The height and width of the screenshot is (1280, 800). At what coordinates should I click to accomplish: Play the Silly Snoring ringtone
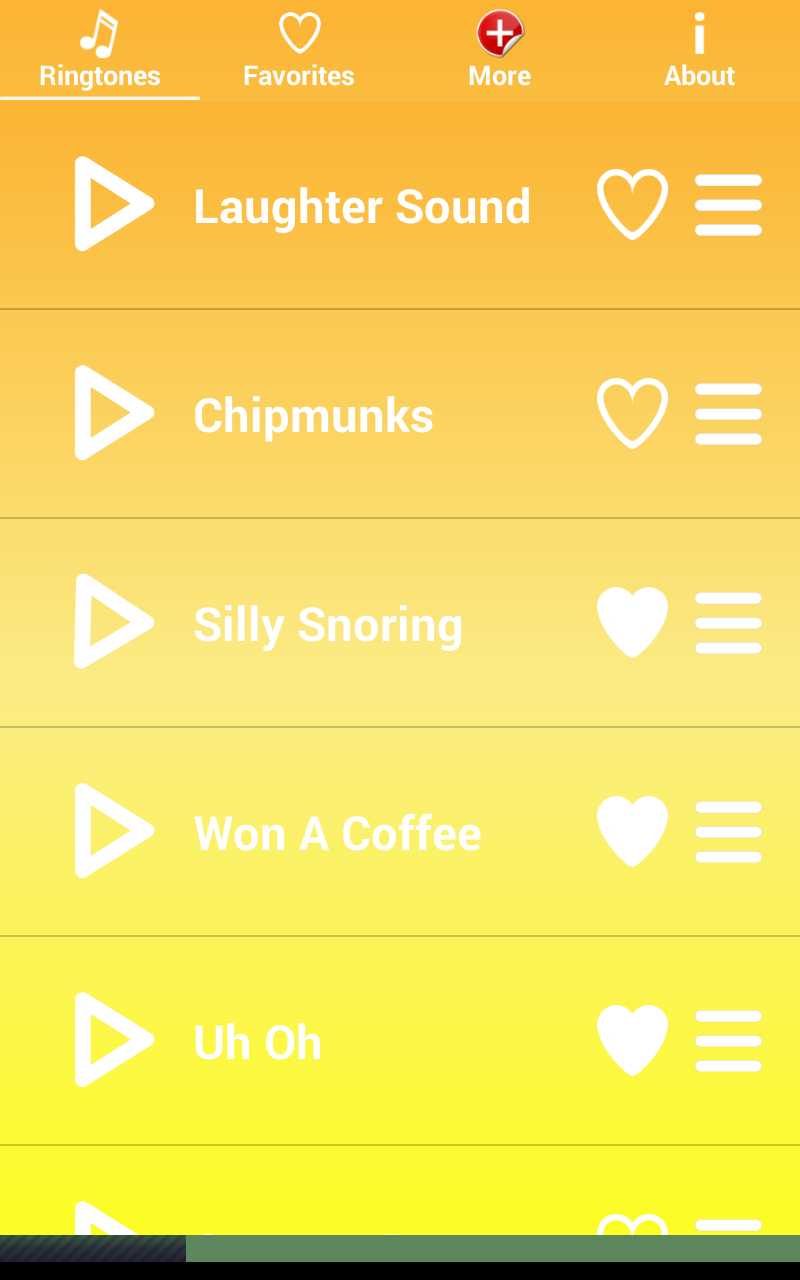(x=114, y=622)
